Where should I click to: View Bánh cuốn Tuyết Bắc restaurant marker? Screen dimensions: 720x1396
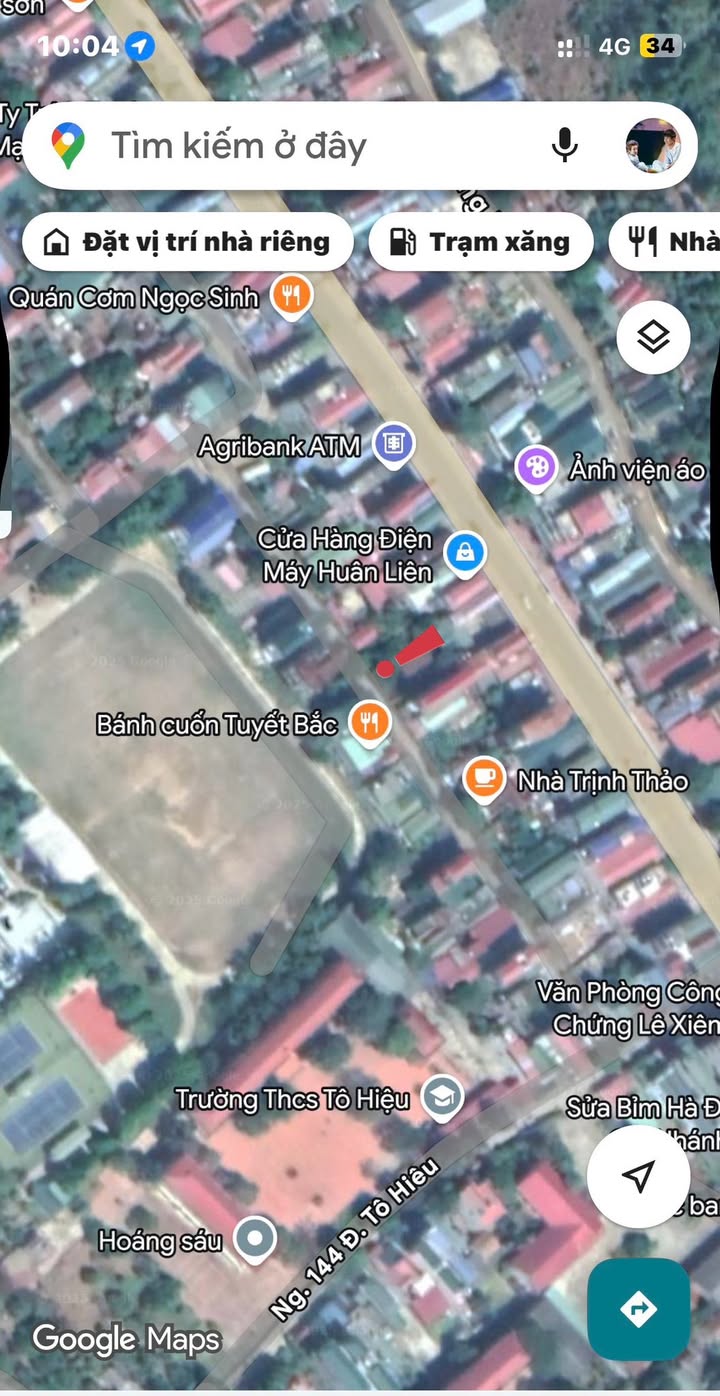pyautogui.click(x=370, y=721)
